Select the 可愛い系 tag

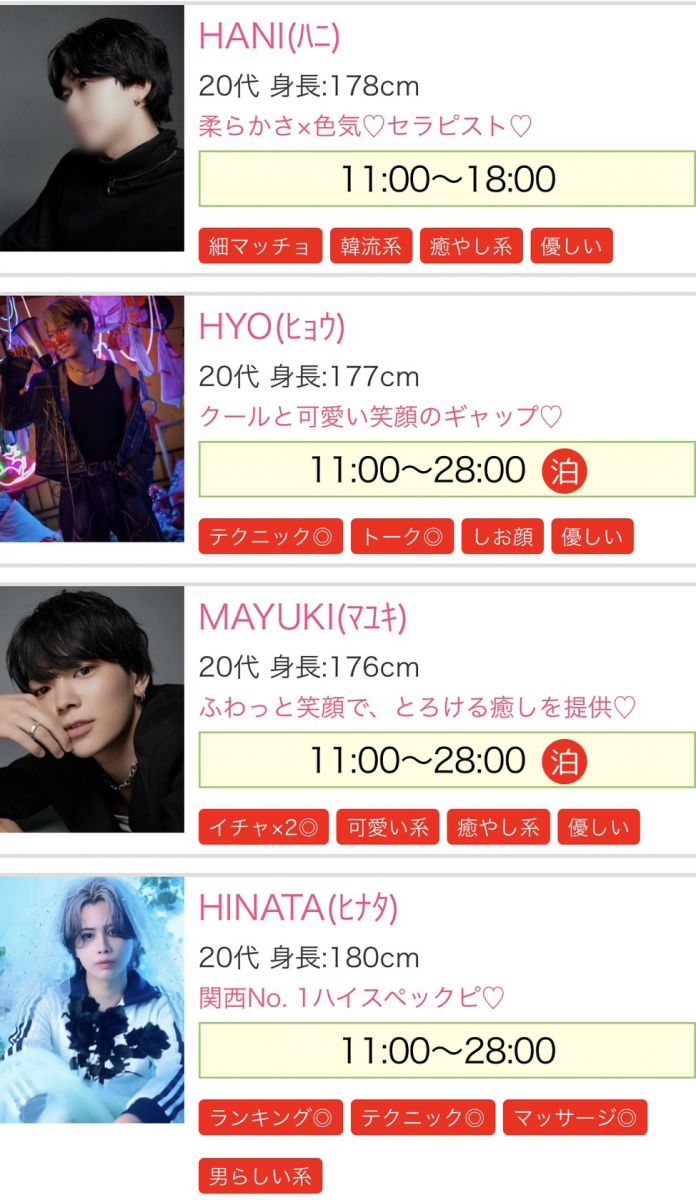(388, 827)
